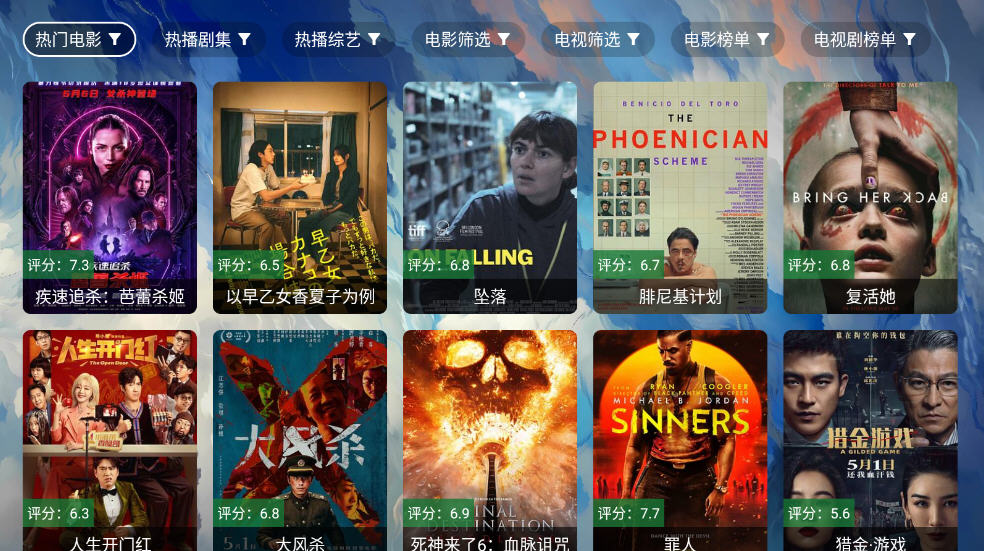
Task: Select the 热门电影 filter tab
Action: pos(79,40)
